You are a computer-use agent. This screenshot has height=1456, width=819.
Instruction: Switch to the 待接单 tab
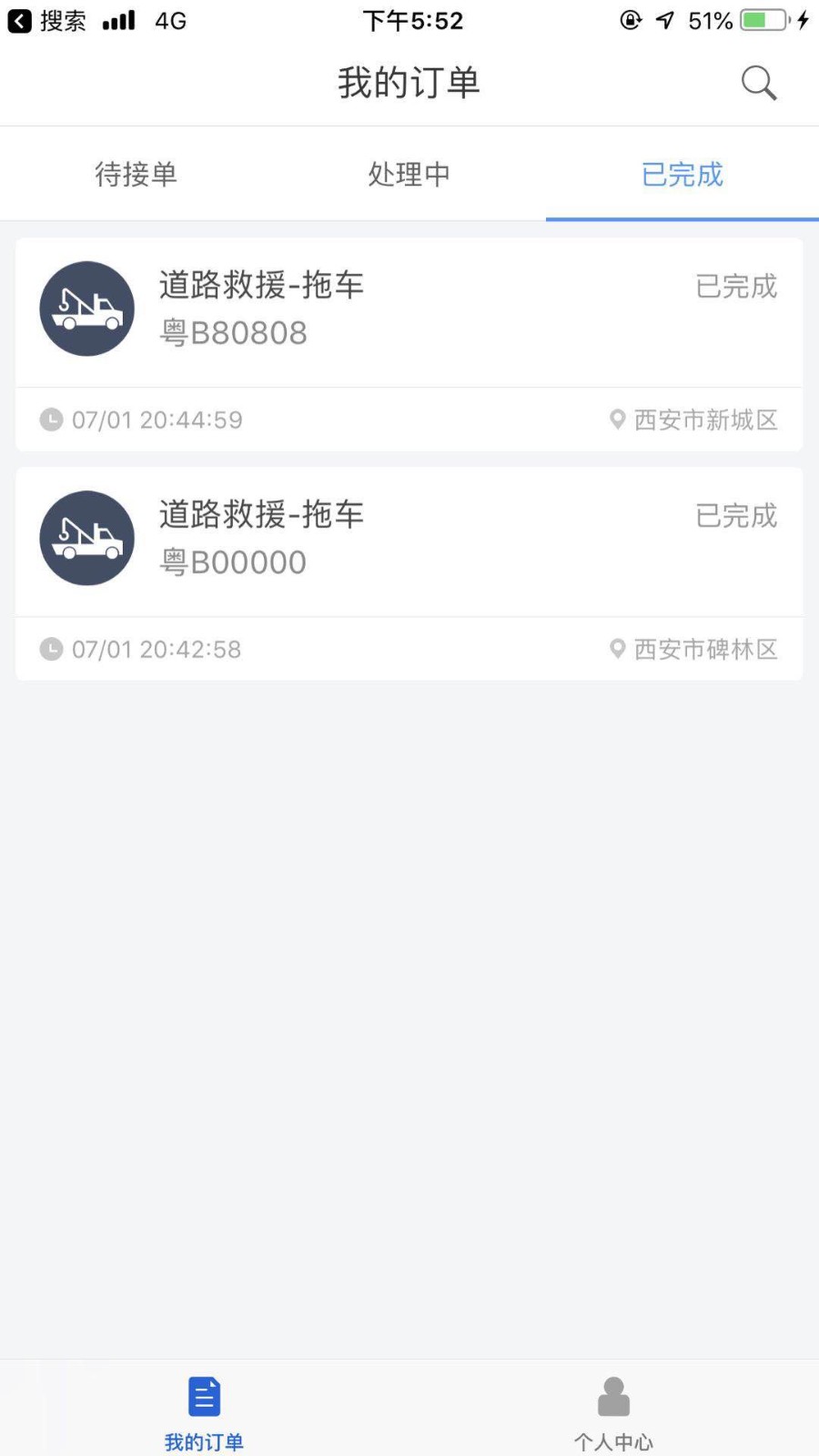[x=136, y=174]
